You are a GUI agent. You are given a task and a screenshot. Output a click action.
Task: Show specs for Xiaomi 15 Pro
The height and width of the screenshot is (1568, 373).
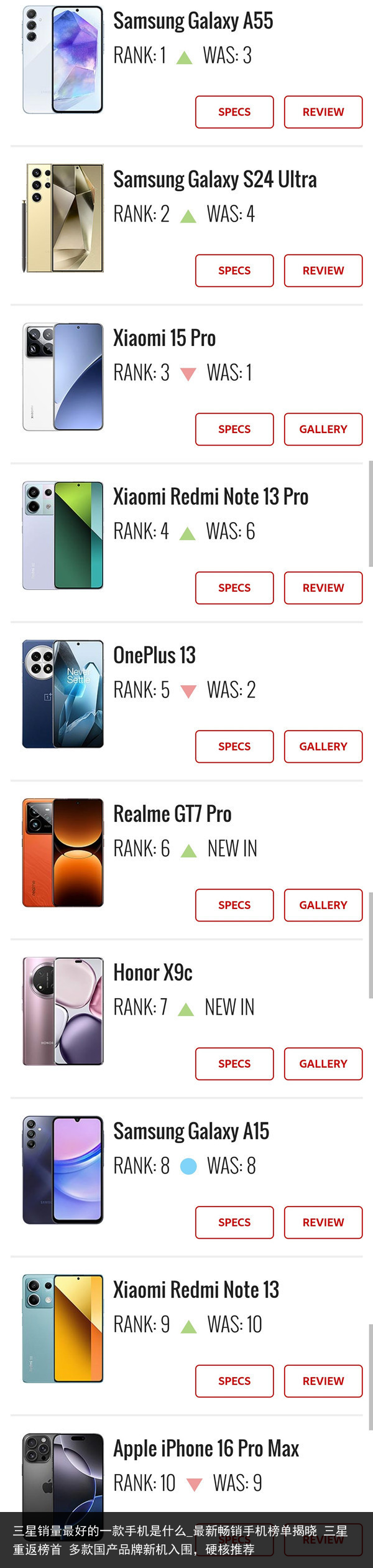pyautogui.click(x=234, y=429)
